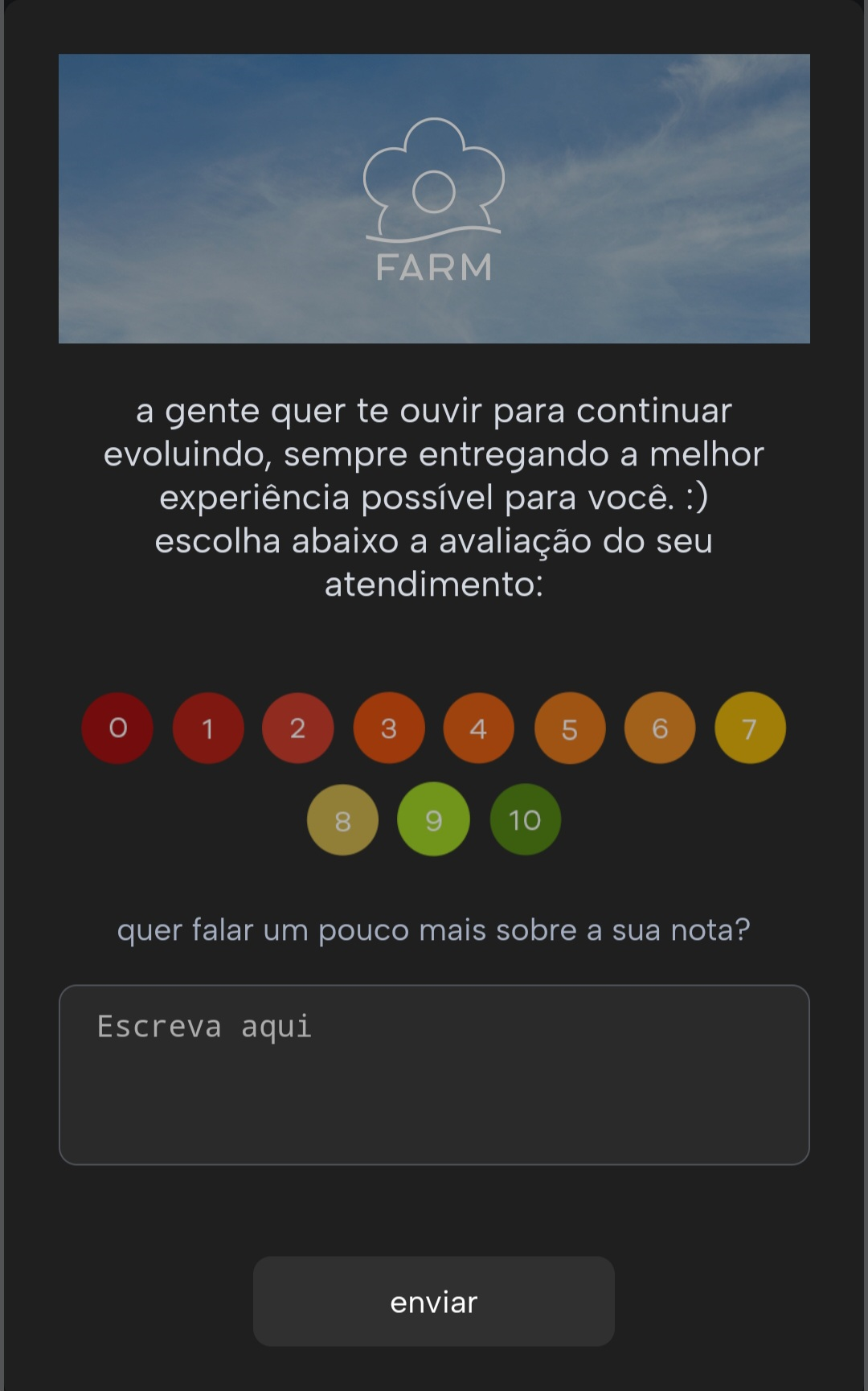This screenshot has width=868, height=1391.
Task: Tap the comment area below the prompt
Action: click(x=434, y=1073)
